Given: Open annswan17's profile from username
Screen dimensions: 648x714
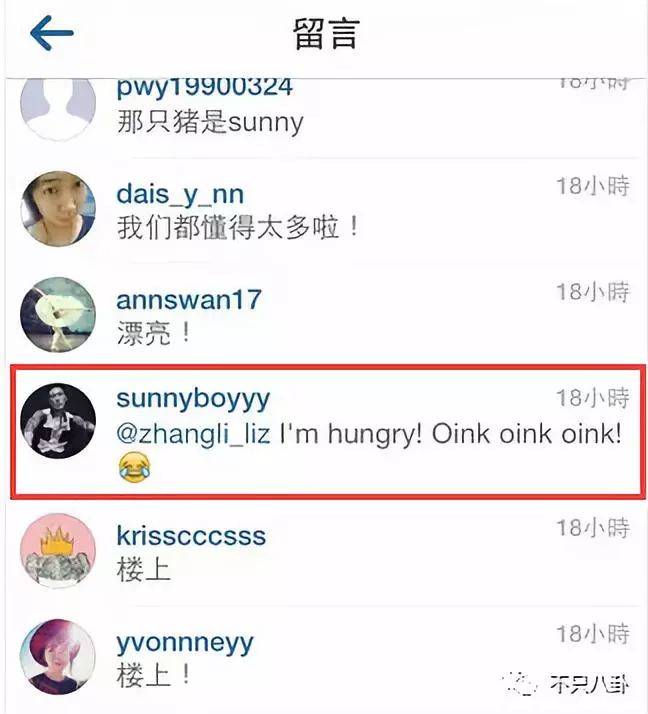Looking at the screenshot, I should coord(188,299).
